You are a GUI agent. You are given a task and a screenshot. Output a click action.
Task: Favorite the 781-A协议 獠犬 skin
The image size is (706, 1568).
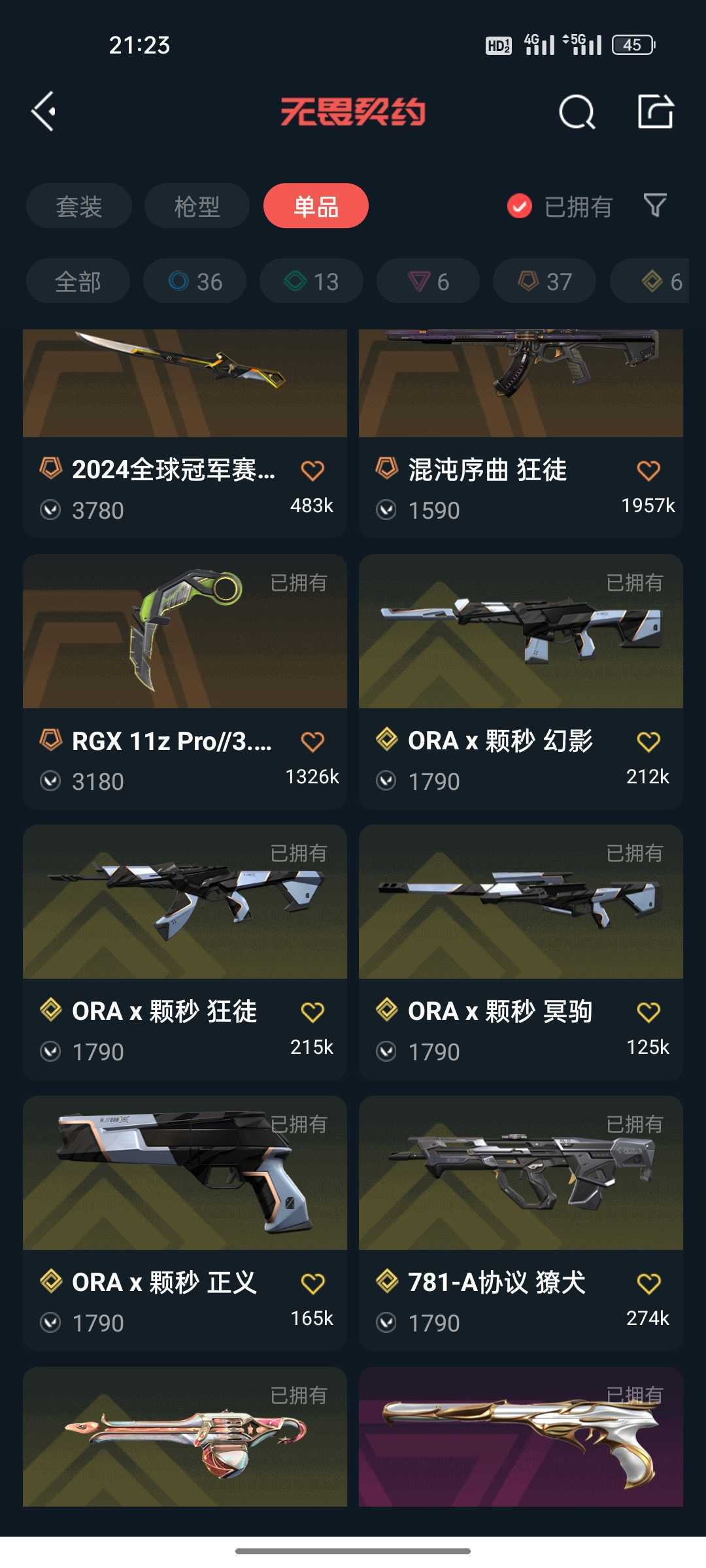click(648, 1283)
